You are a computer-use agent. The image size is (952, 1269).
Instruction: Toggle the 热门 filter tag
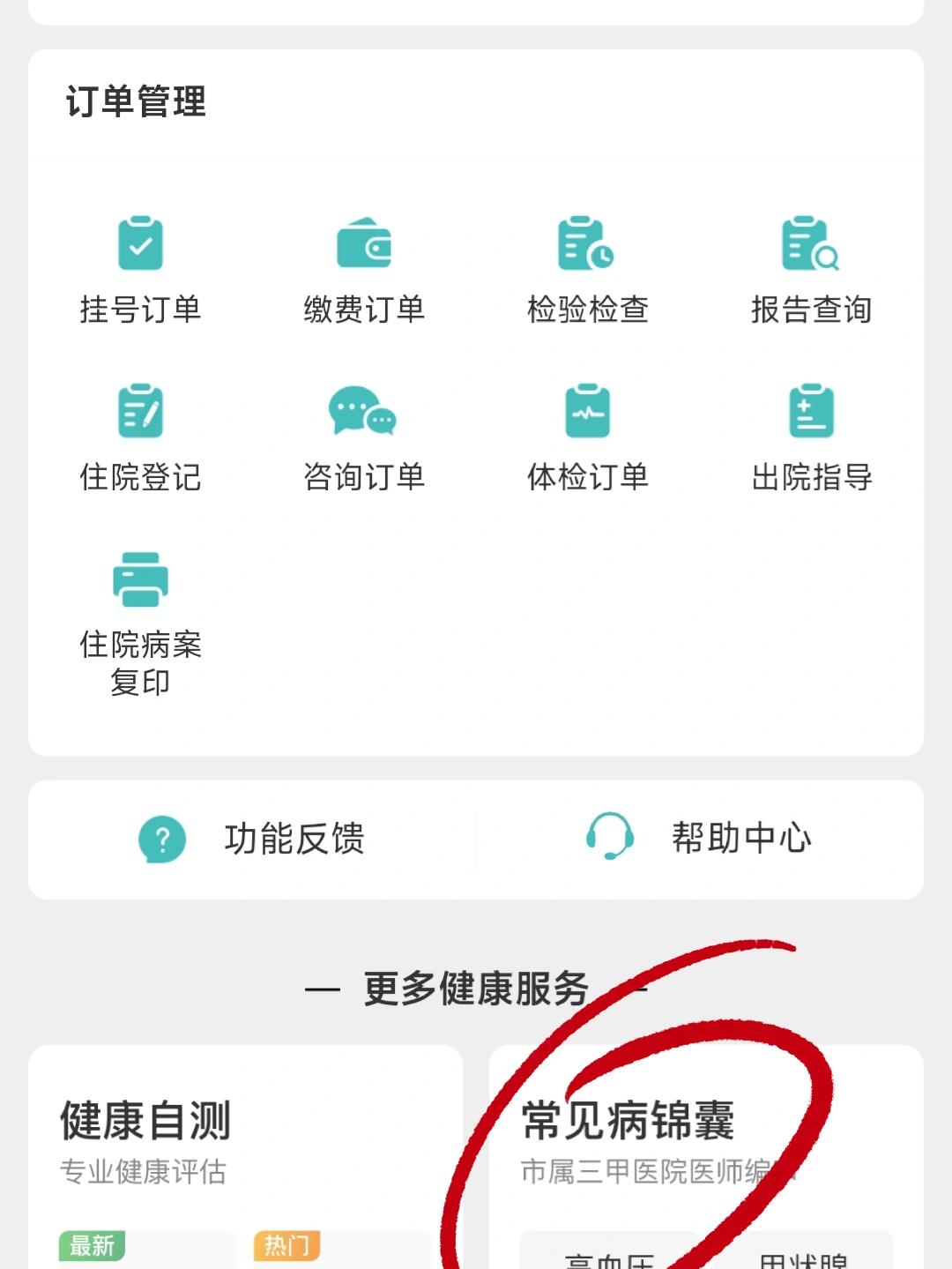pos(286,1246)
